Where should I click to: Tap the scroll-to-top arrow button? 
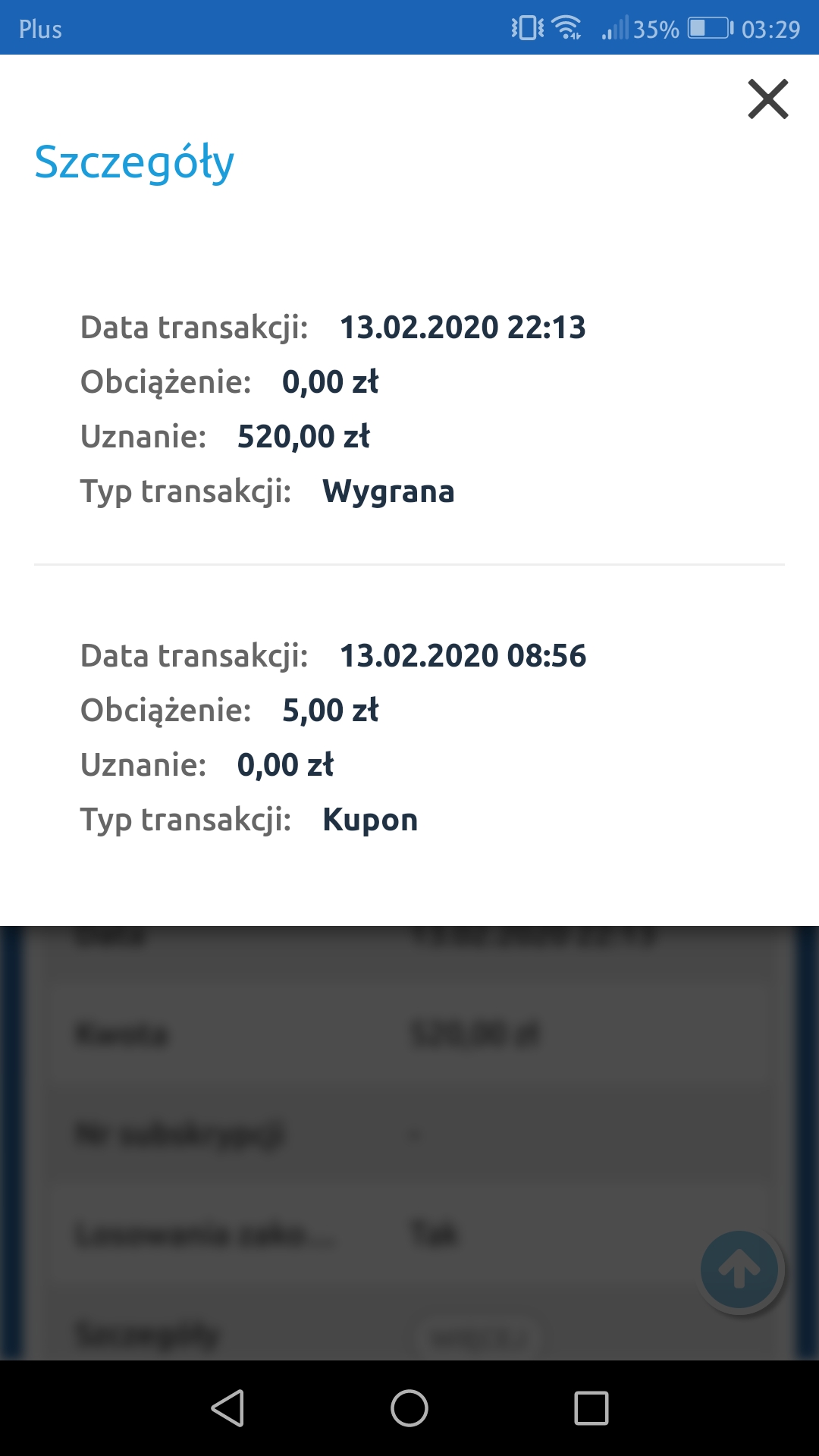pyautogui.click(x=739, y=1269)
